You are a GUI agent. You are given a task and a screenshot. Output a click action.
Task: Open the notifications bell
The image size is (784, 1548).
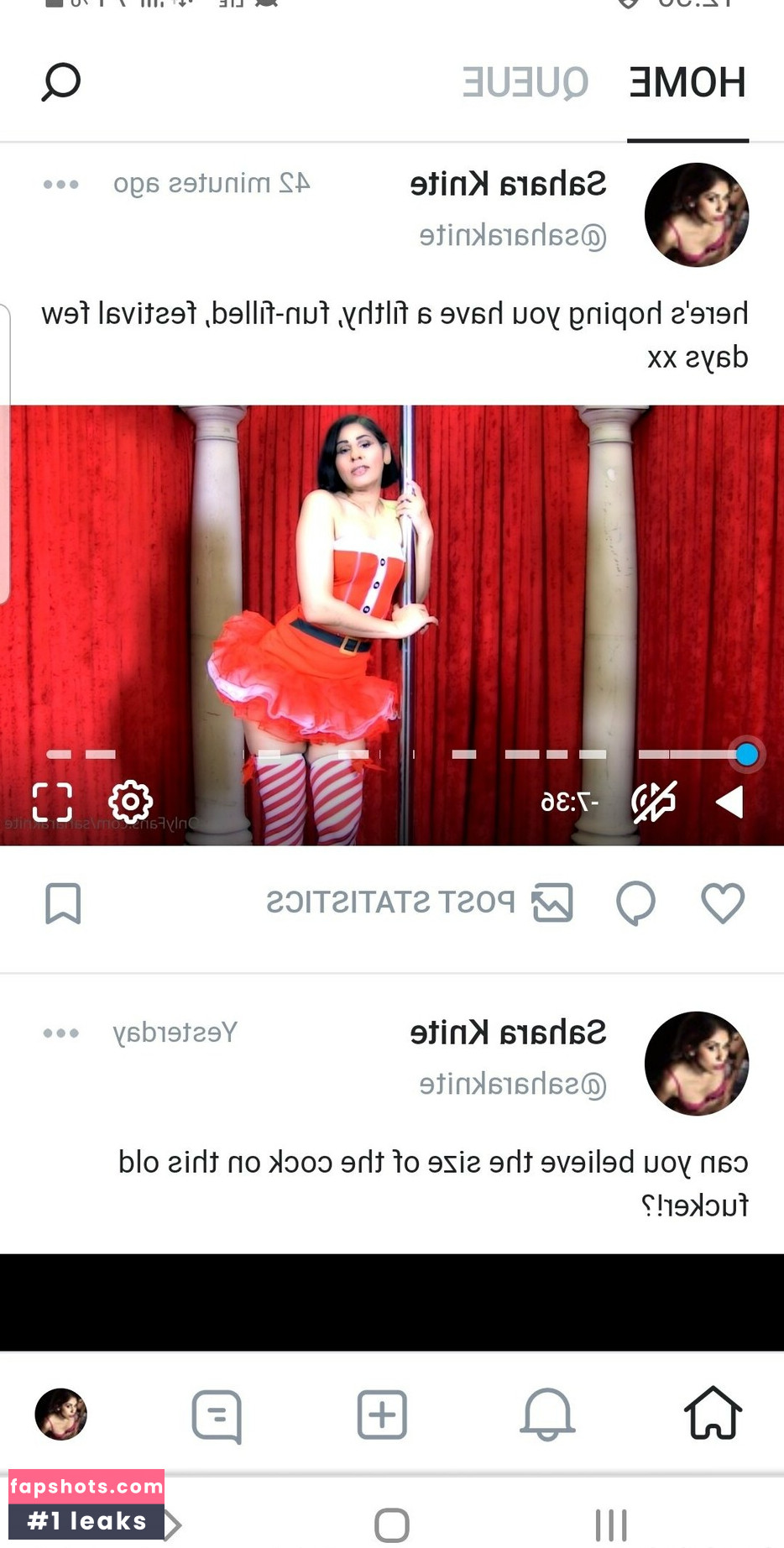547,1415
